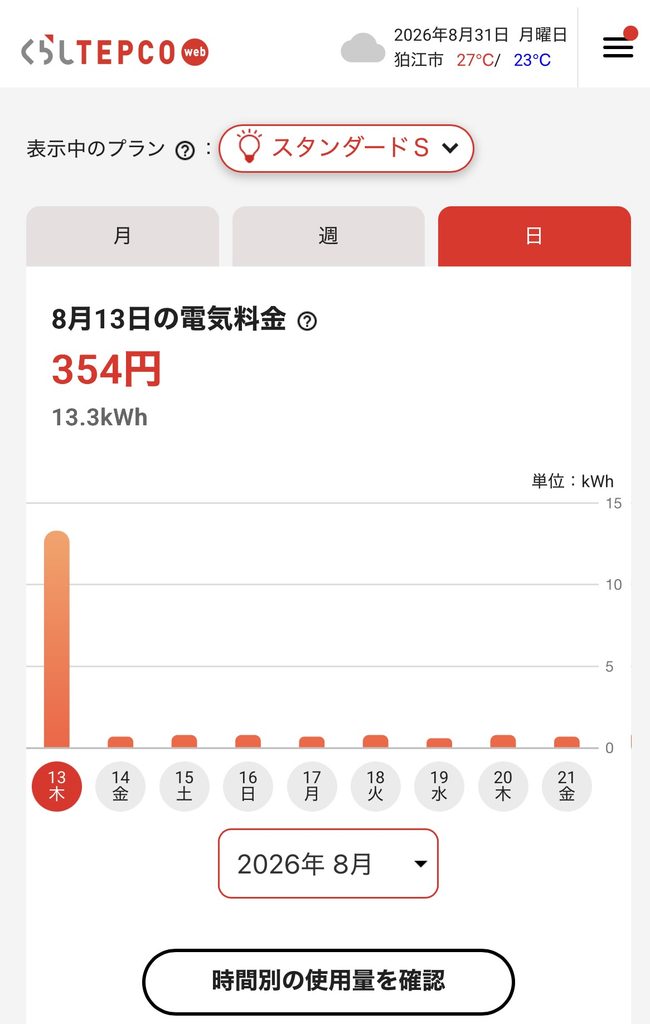650x1024 pixels.
Task: Open the 2026年 8月 month picker
Action: pos(328,863)
